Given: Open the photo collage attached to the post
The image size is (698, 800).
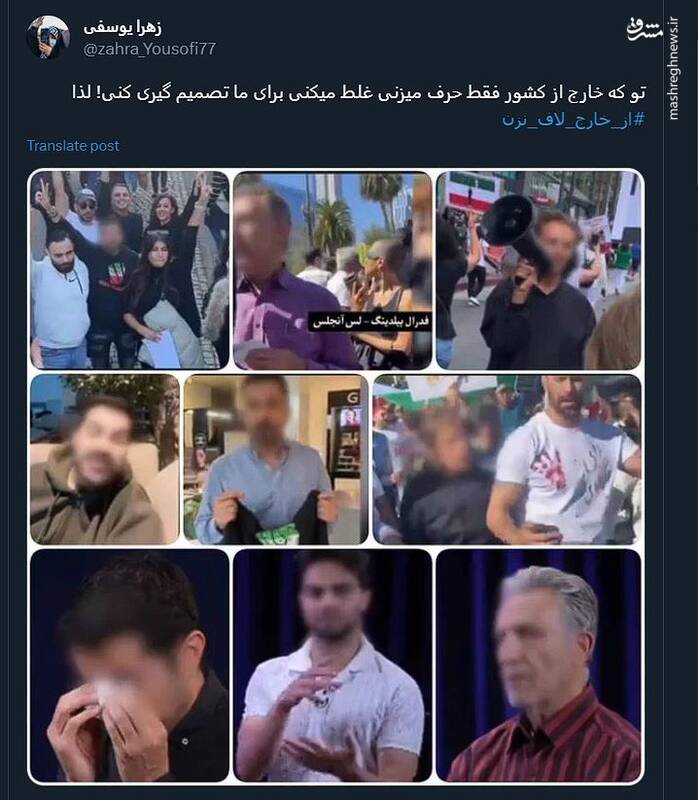Looking at the screenshot, I should click(x=335, y=476).
